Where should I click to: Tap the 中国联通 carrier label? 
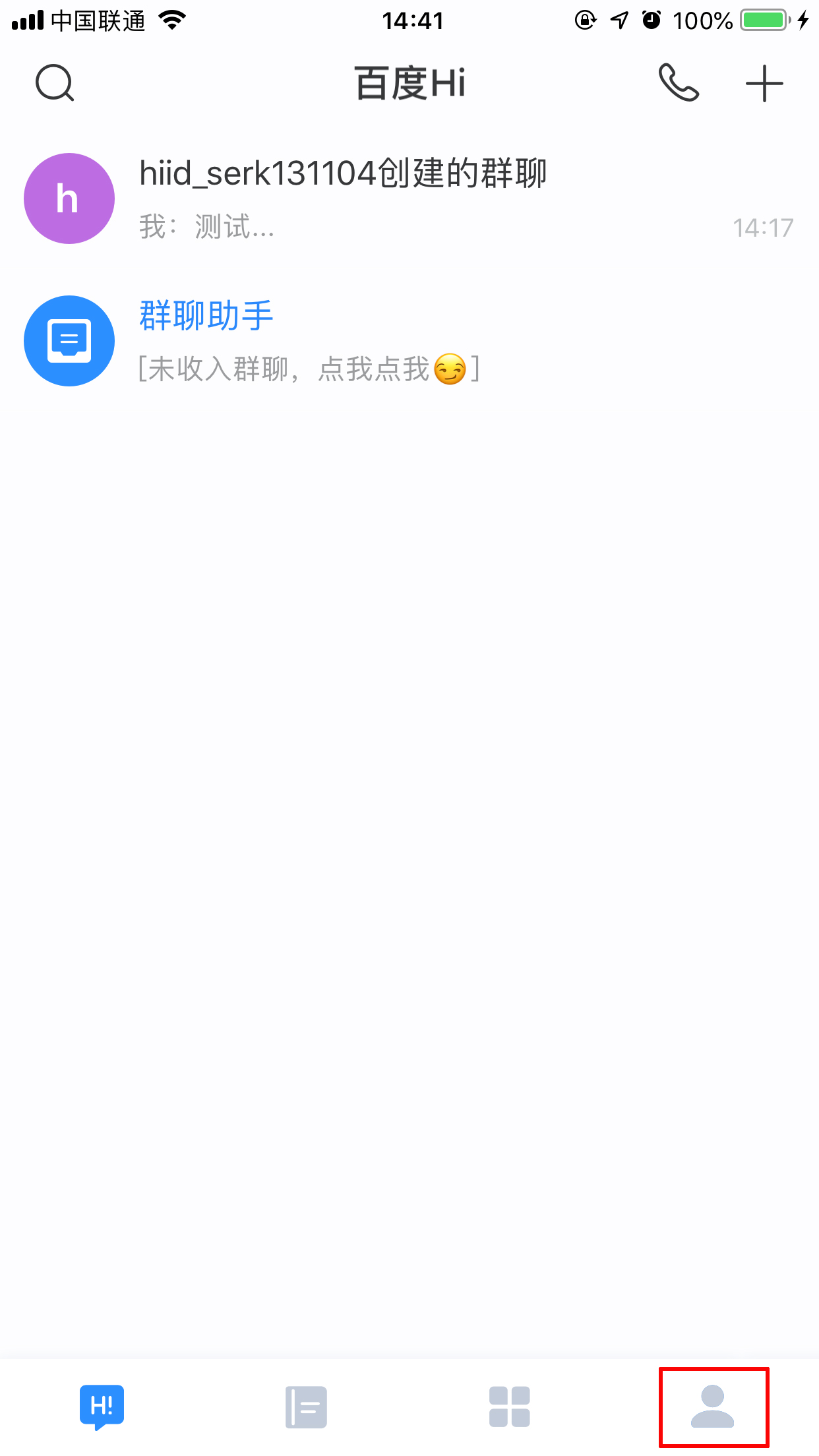point(100,20)
